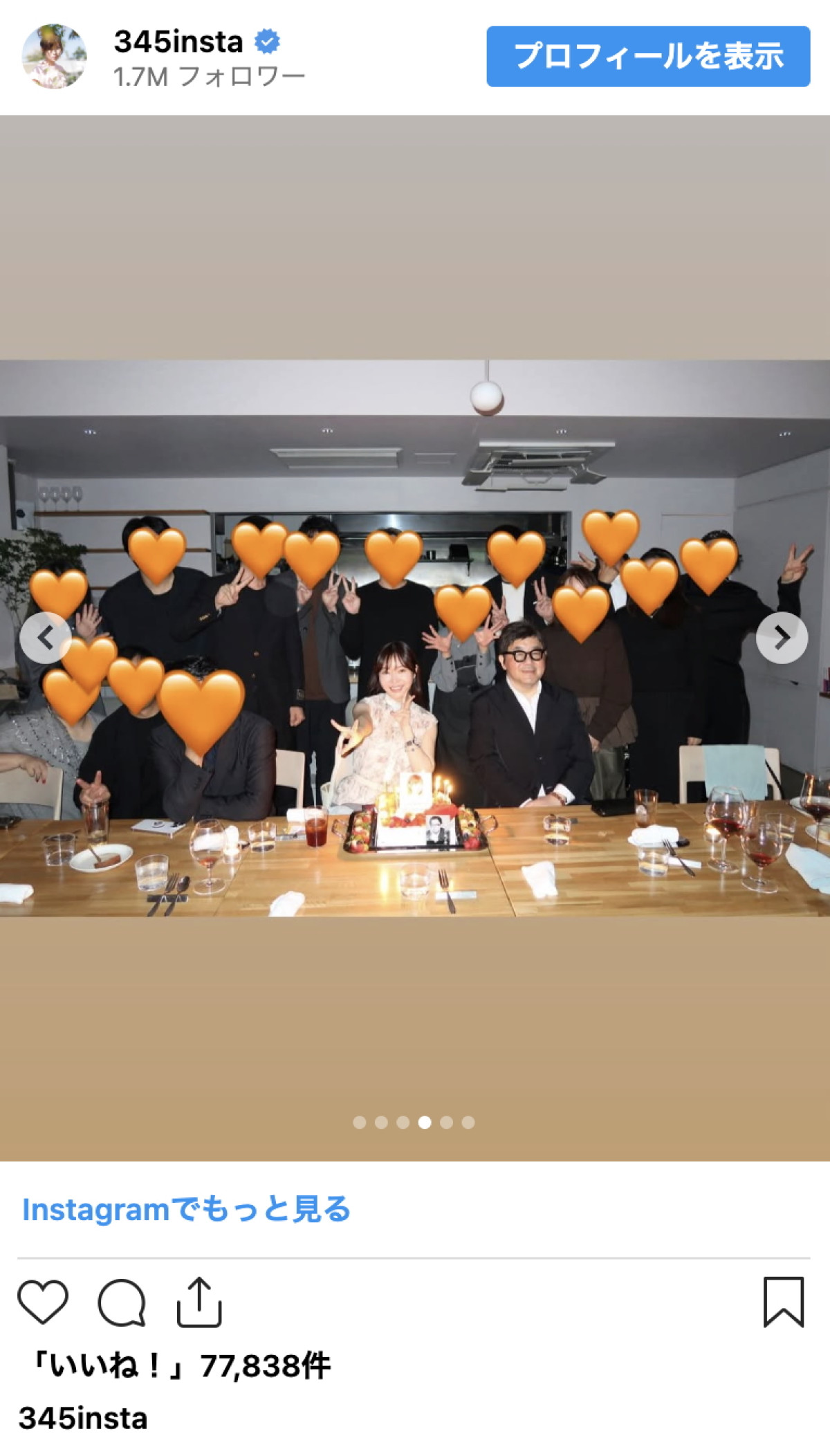Open the 345insta profile picture
Screen dimensions: 830x1456
[55, 56]
